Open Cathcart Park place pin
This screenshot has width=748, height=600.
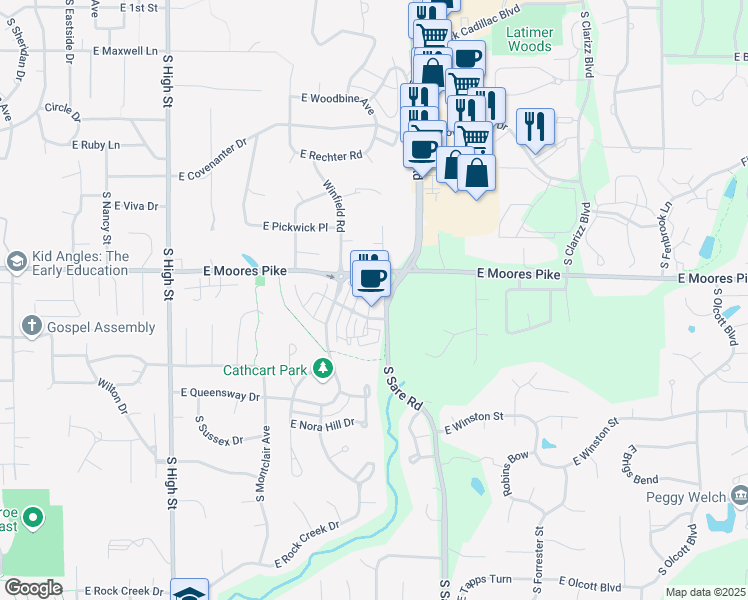(323, 370)
